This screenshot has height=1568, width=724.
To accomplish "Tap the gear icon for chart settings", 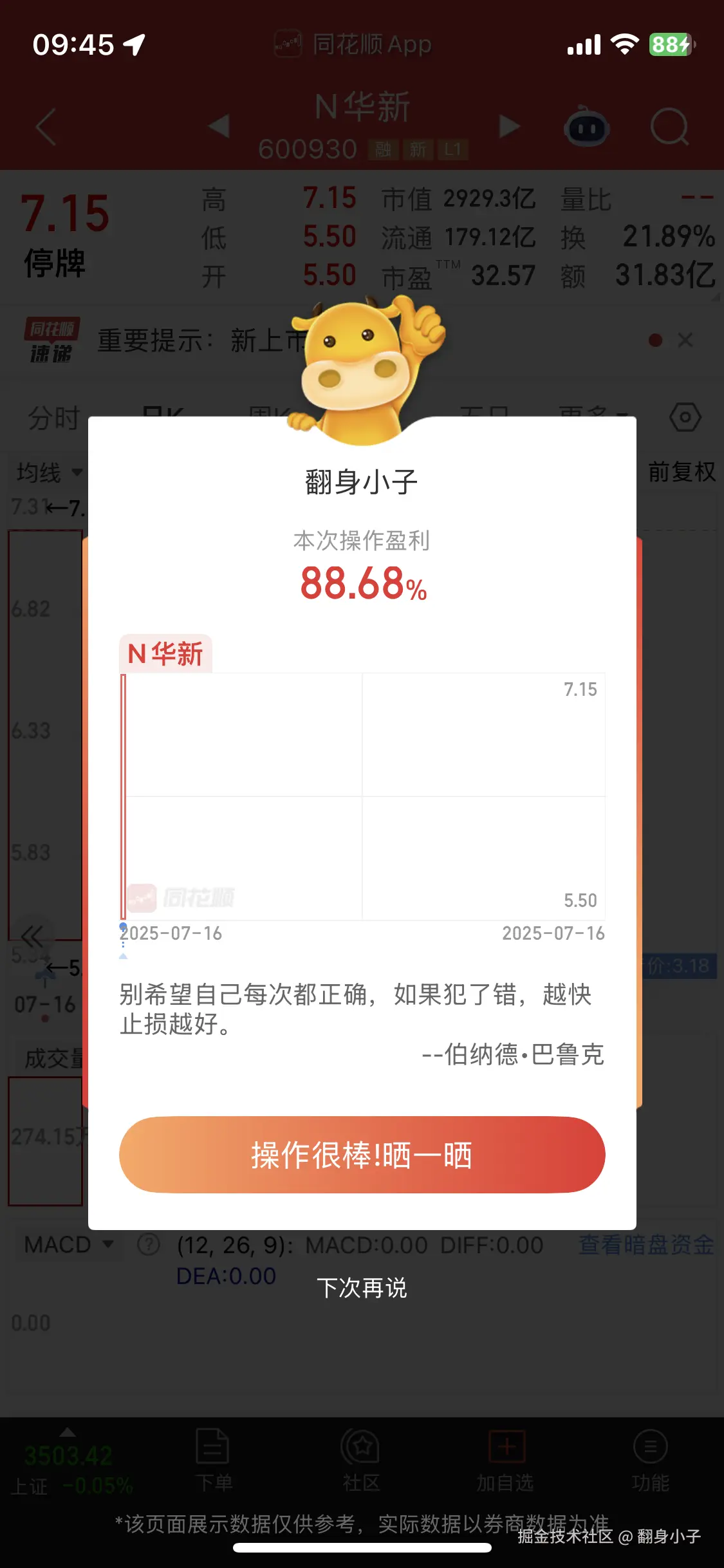I will [x=683, y=416].
